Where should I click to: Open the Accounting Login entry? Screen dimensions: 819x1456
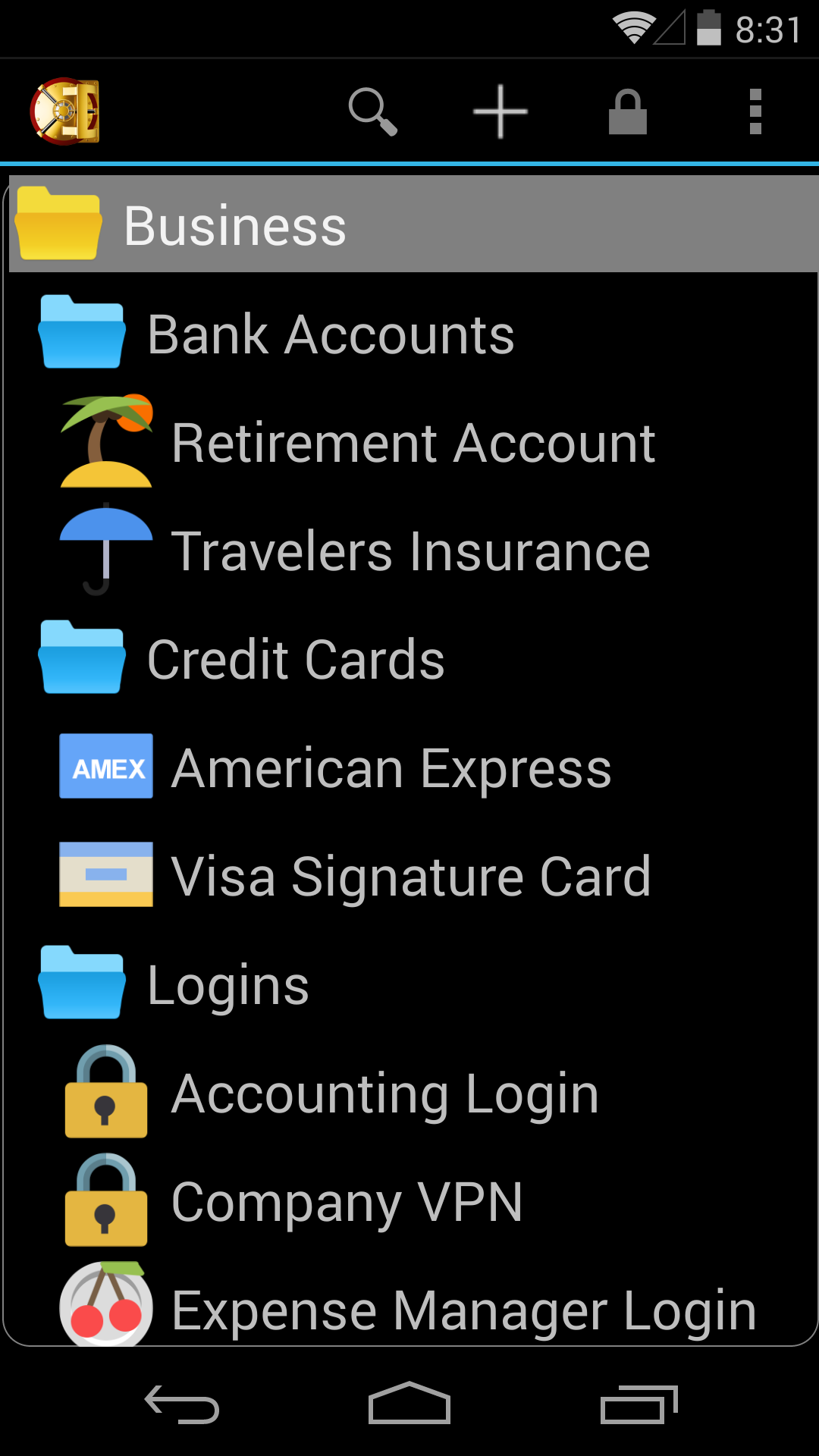pyautogui.click(x=384, y=1093)
